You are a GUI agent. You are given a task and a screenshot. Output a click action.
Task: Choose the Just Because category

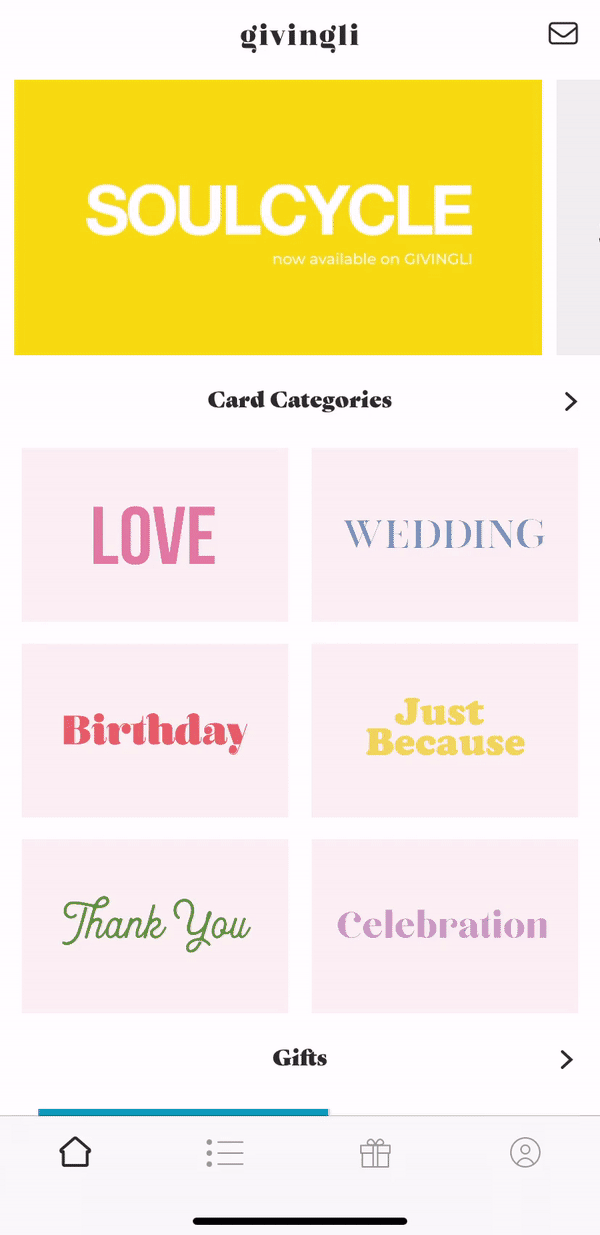(x=445, y=731)
